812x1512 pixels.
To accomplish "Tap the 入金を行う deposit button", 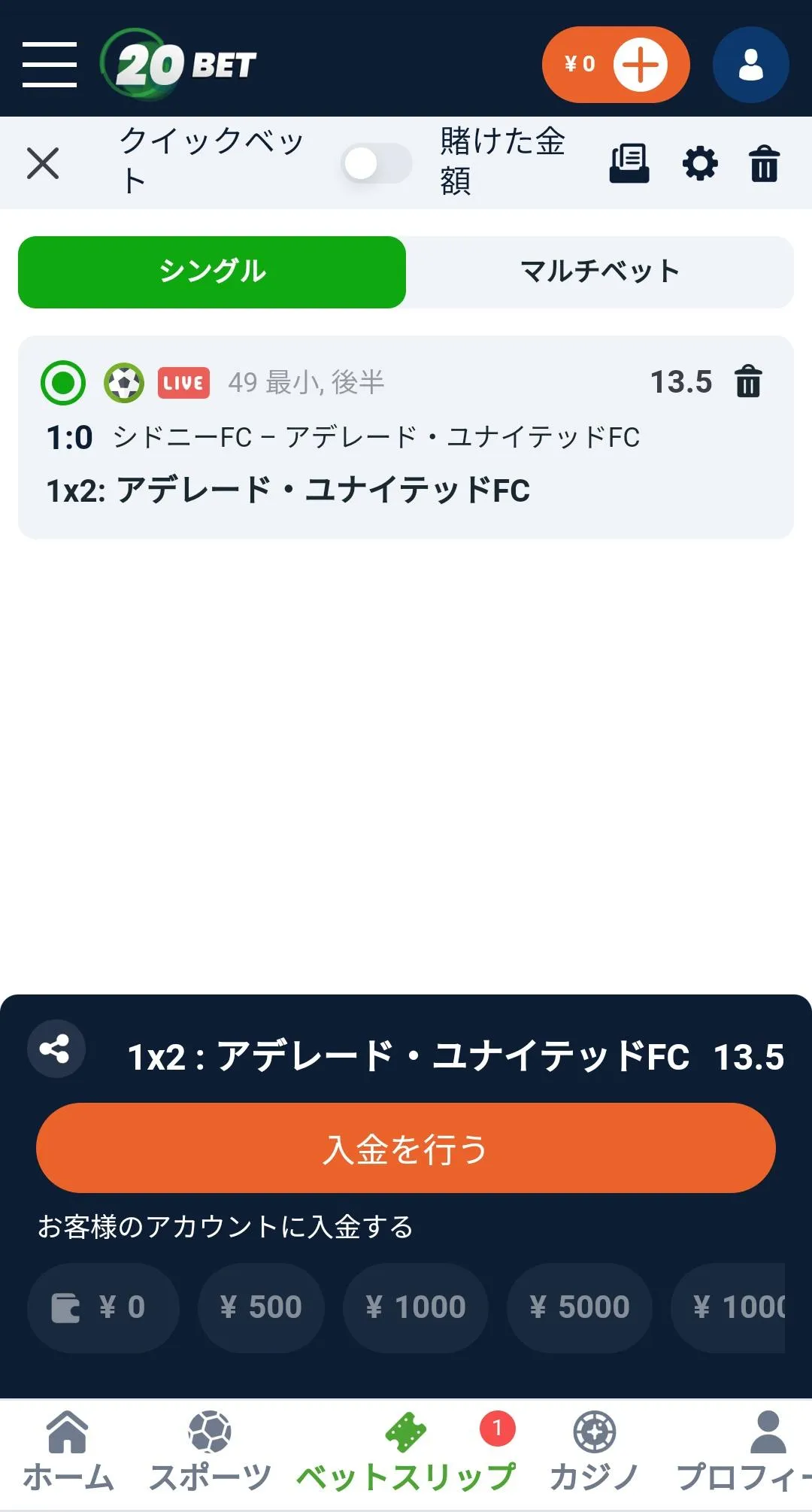I will click(x=406, y=1148).
